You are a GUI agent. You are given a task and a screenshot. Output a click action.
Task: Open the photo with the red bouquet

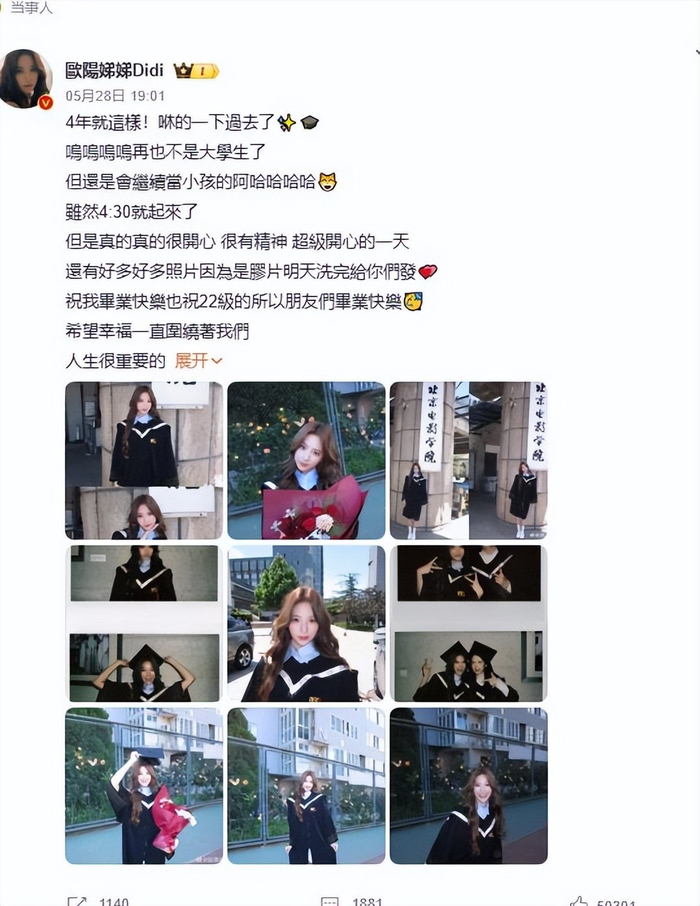(306, 461)
